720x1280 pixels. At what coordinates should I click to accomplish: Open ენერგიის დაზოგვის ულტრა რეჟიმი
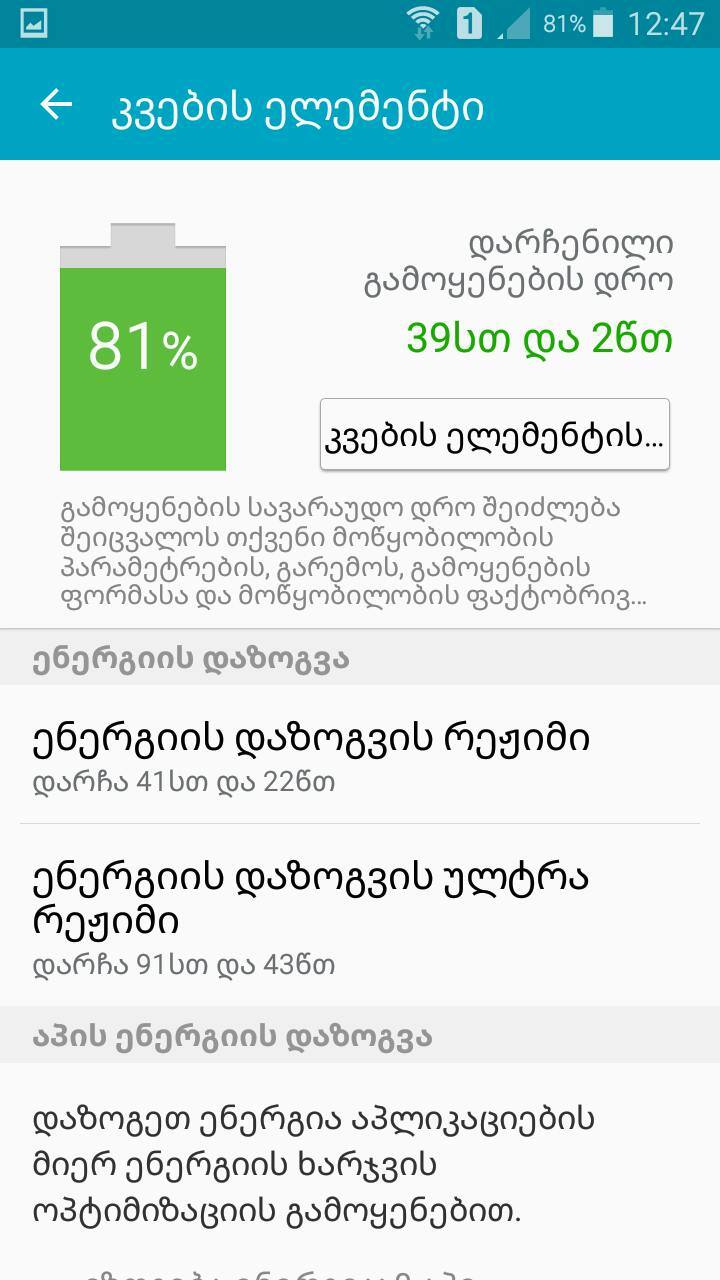pyautogui.click(x=360, y=915)
